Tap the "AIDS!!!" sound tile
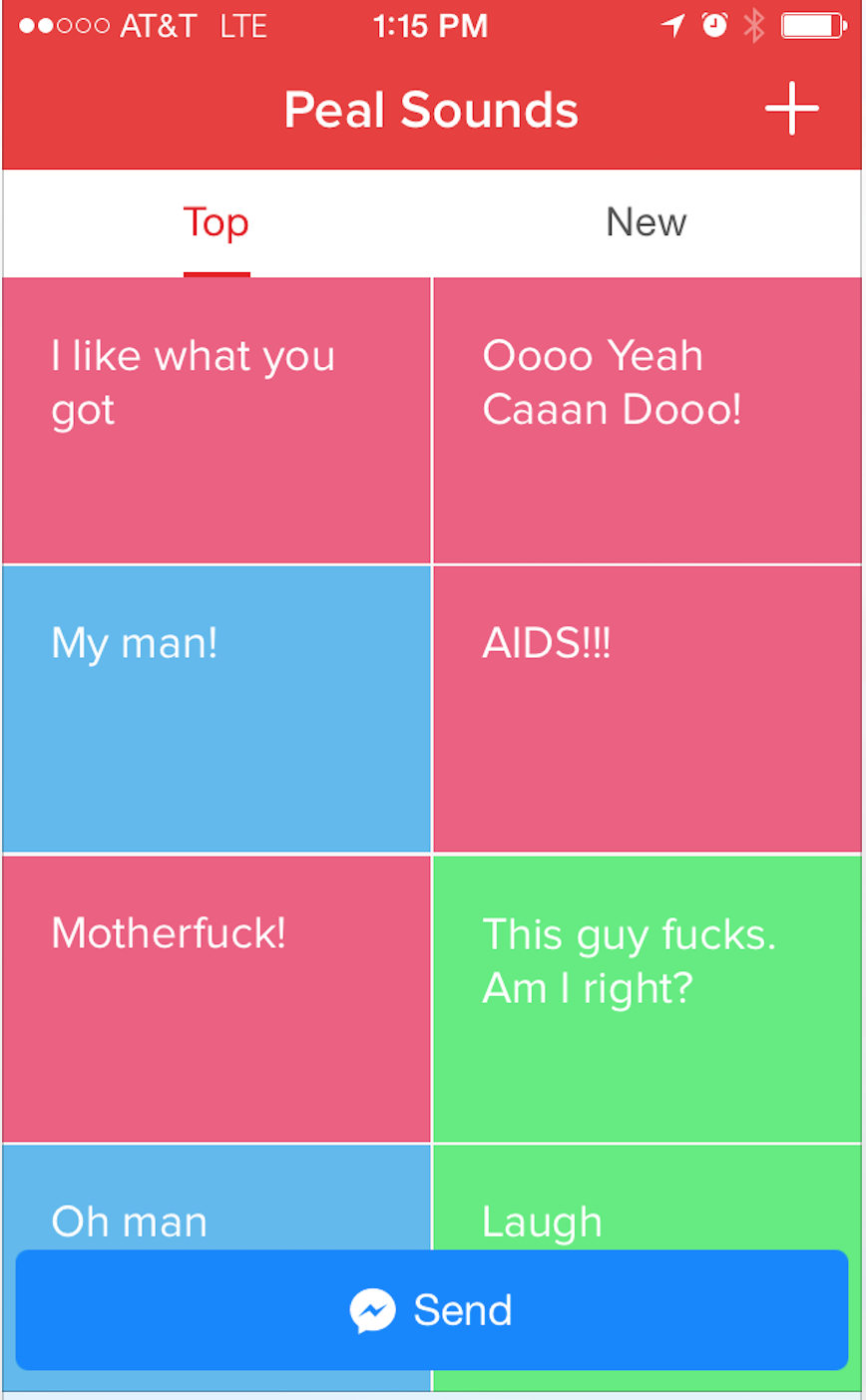Viewport: 866px width, 1400px height. (648, 709)
